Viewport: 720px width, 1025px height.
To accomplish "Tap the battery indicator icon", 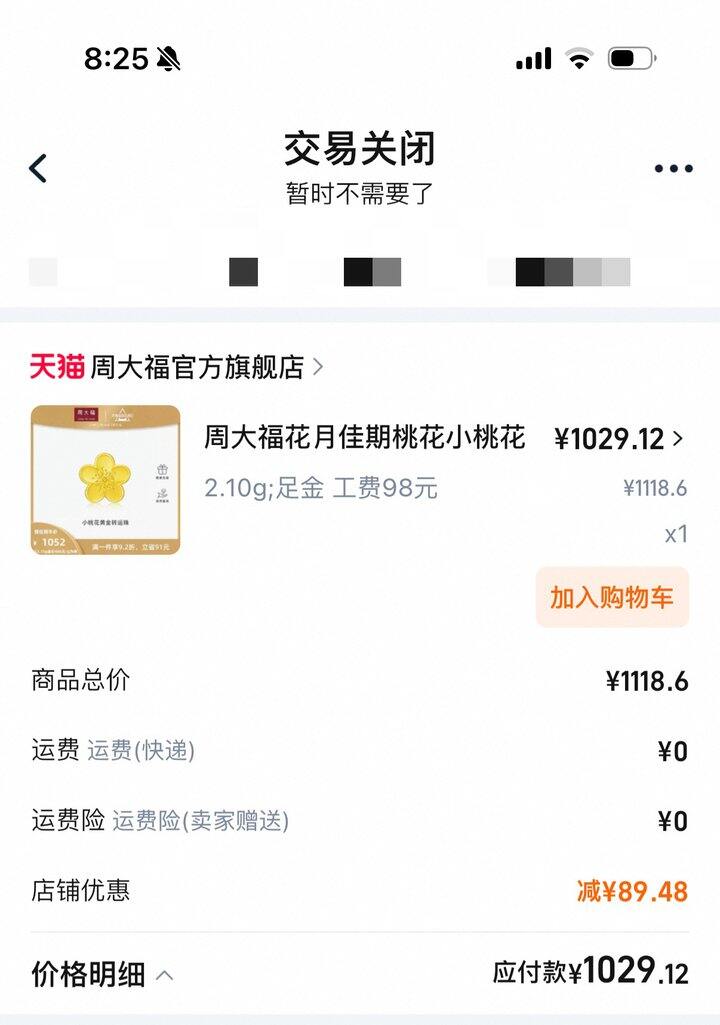I will tap(630, 59).
